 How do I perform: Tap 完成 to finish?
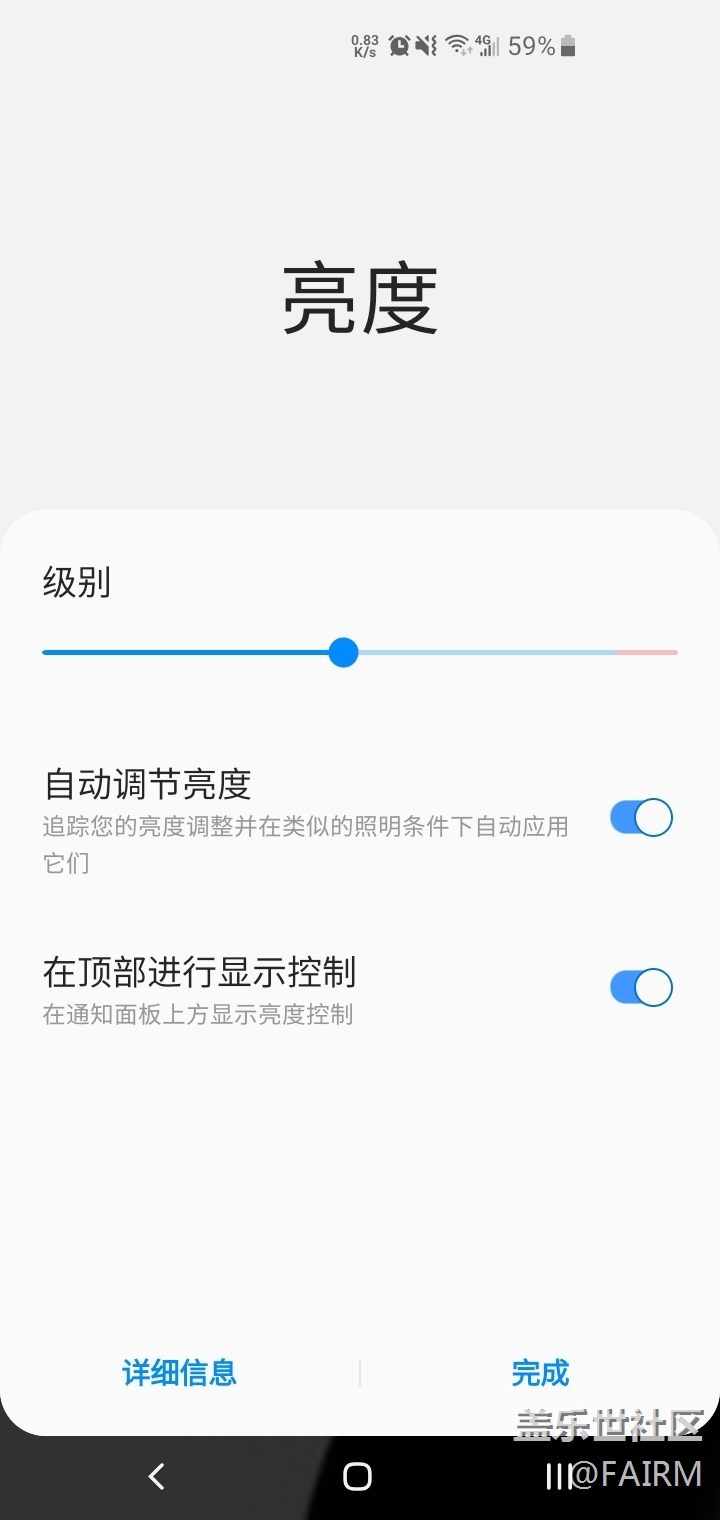pos(540,1373)
